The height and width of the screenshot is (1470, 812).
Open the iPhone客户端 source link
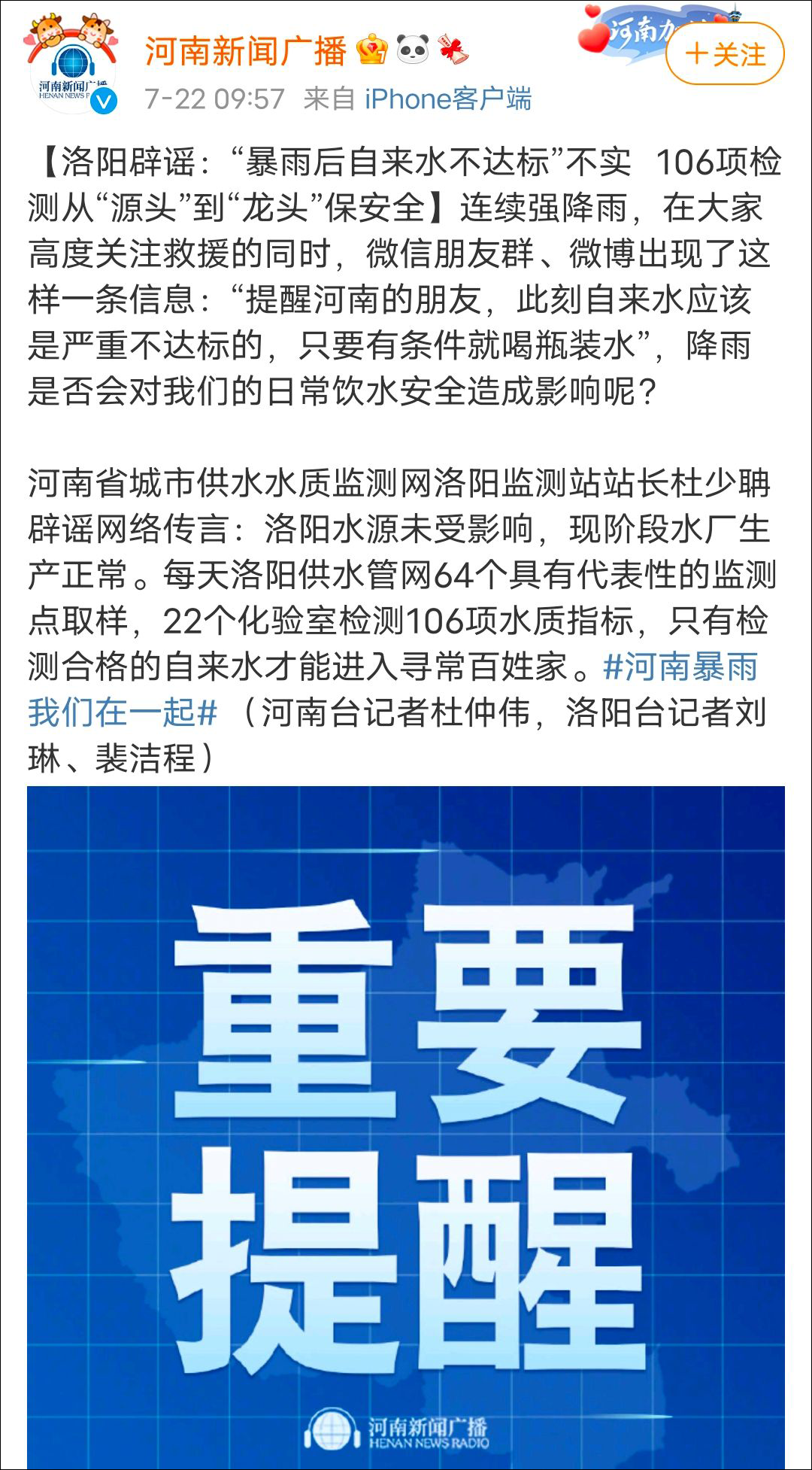448,99
